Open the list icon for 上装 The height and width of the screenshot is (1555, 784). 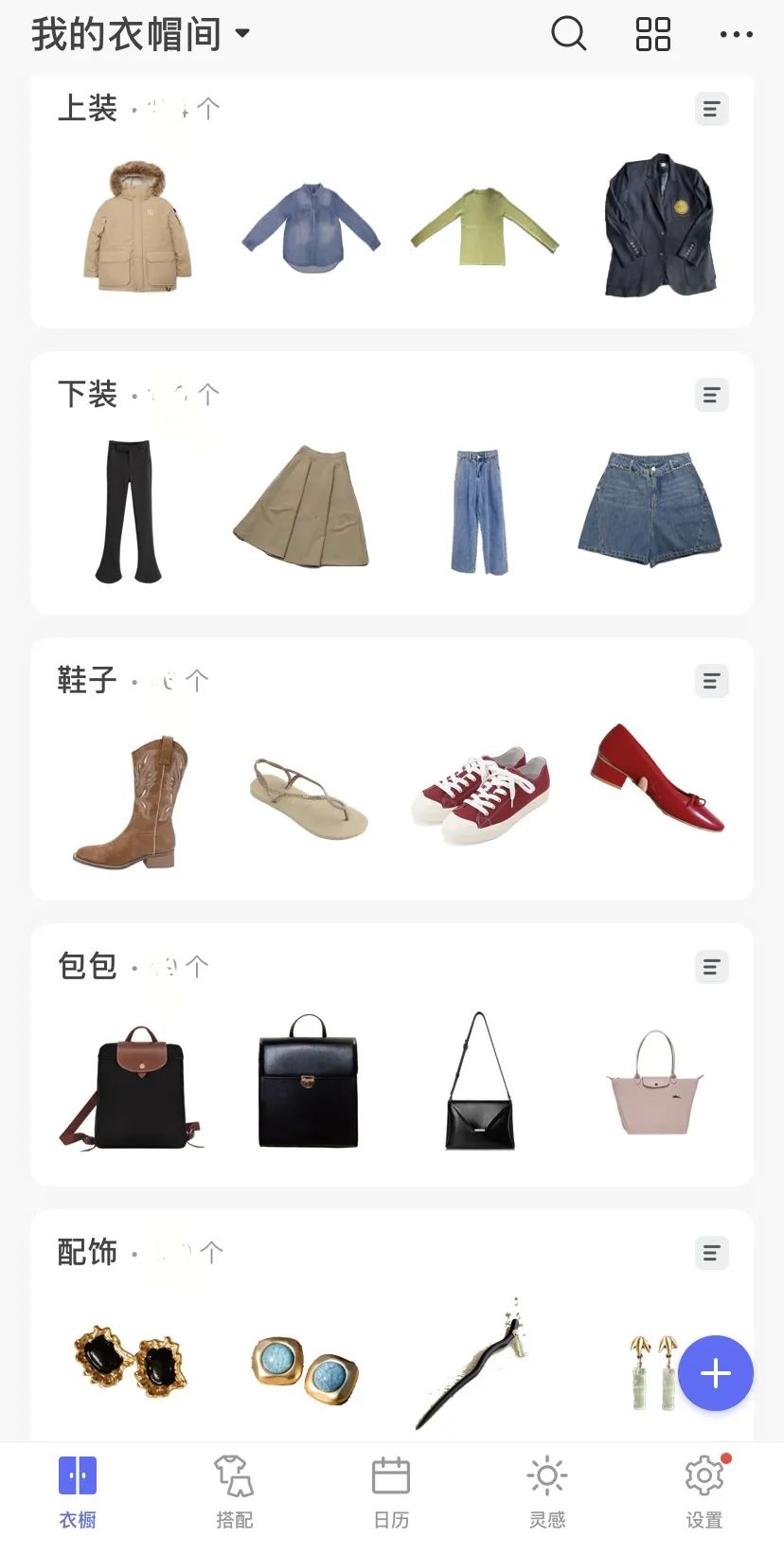[x=711, y=110]
